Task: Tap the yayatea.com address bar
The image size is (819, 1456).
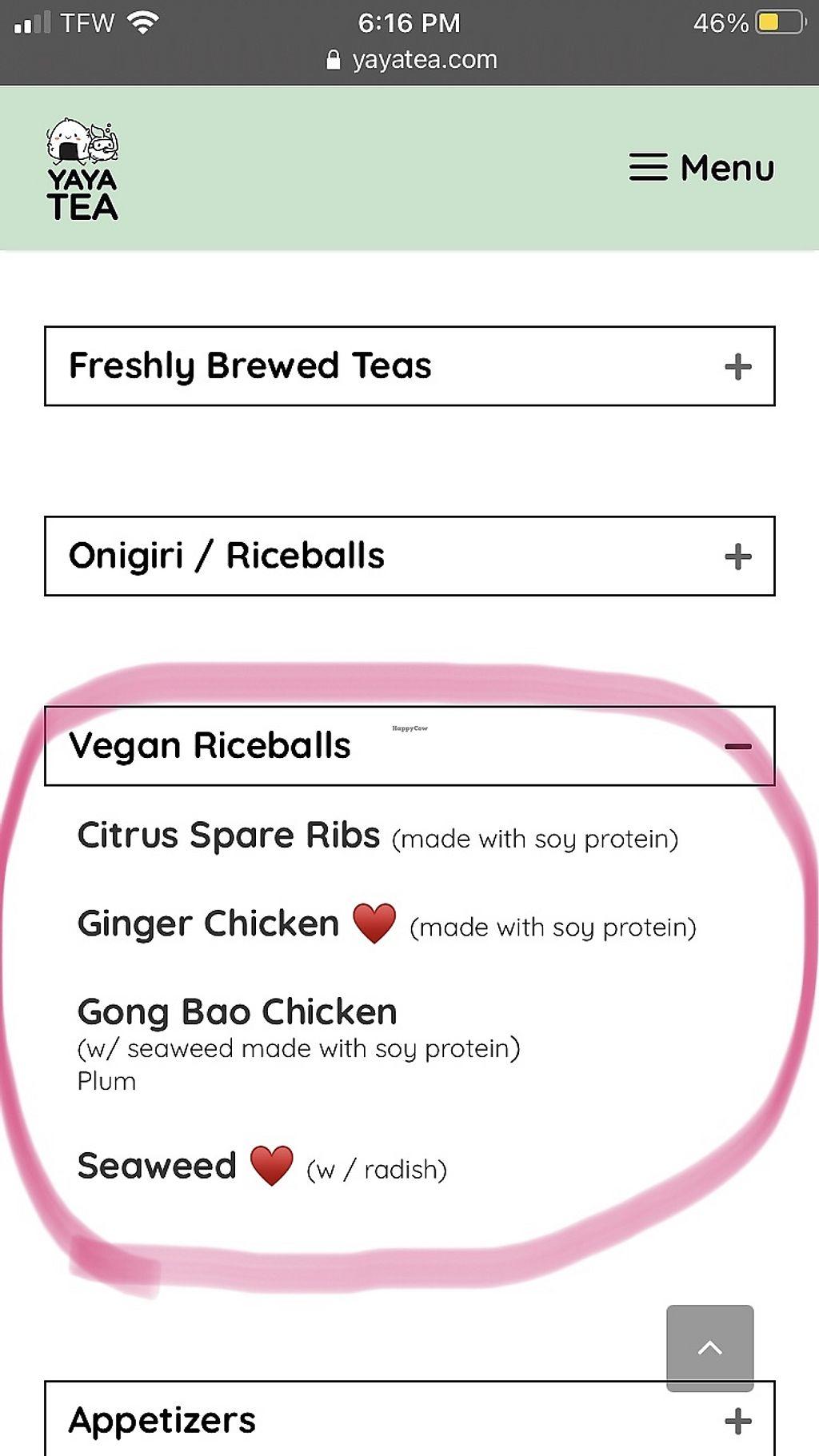Action: click(411, 60)
